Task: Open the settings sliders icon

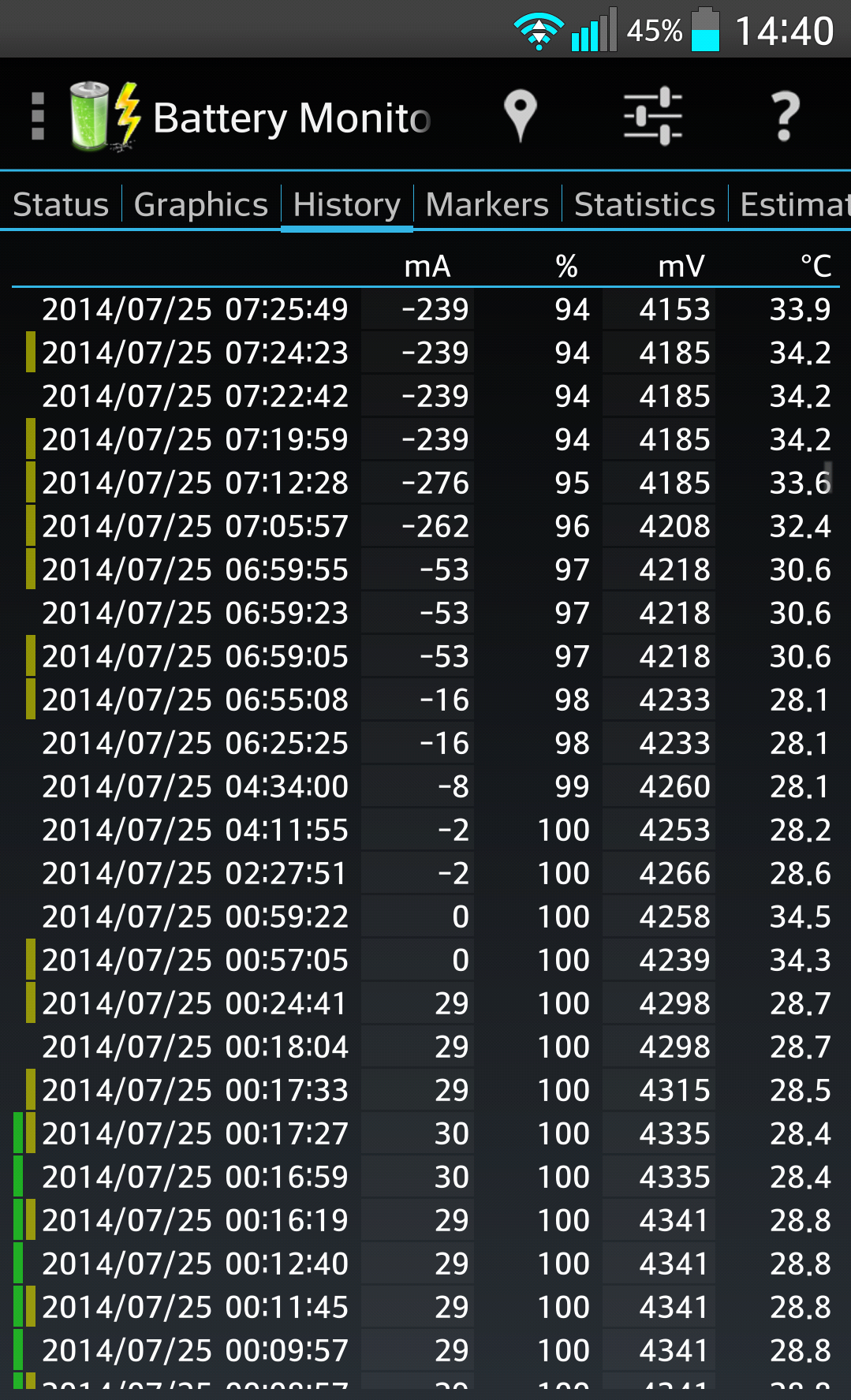Action: [653, 116]
